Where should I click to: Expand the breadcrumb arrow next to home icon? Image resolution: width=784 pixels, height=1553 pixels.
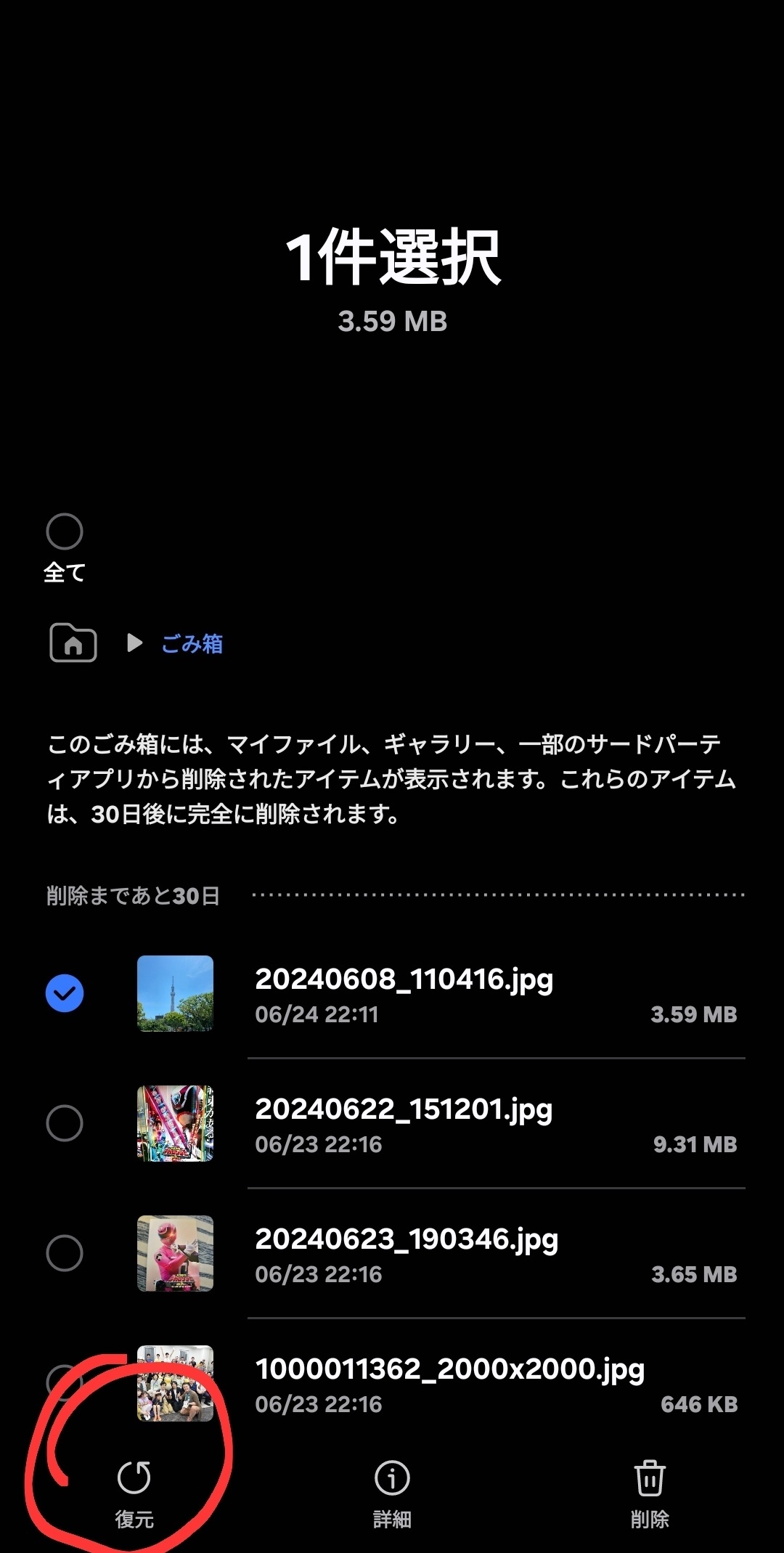pos(134,642)
